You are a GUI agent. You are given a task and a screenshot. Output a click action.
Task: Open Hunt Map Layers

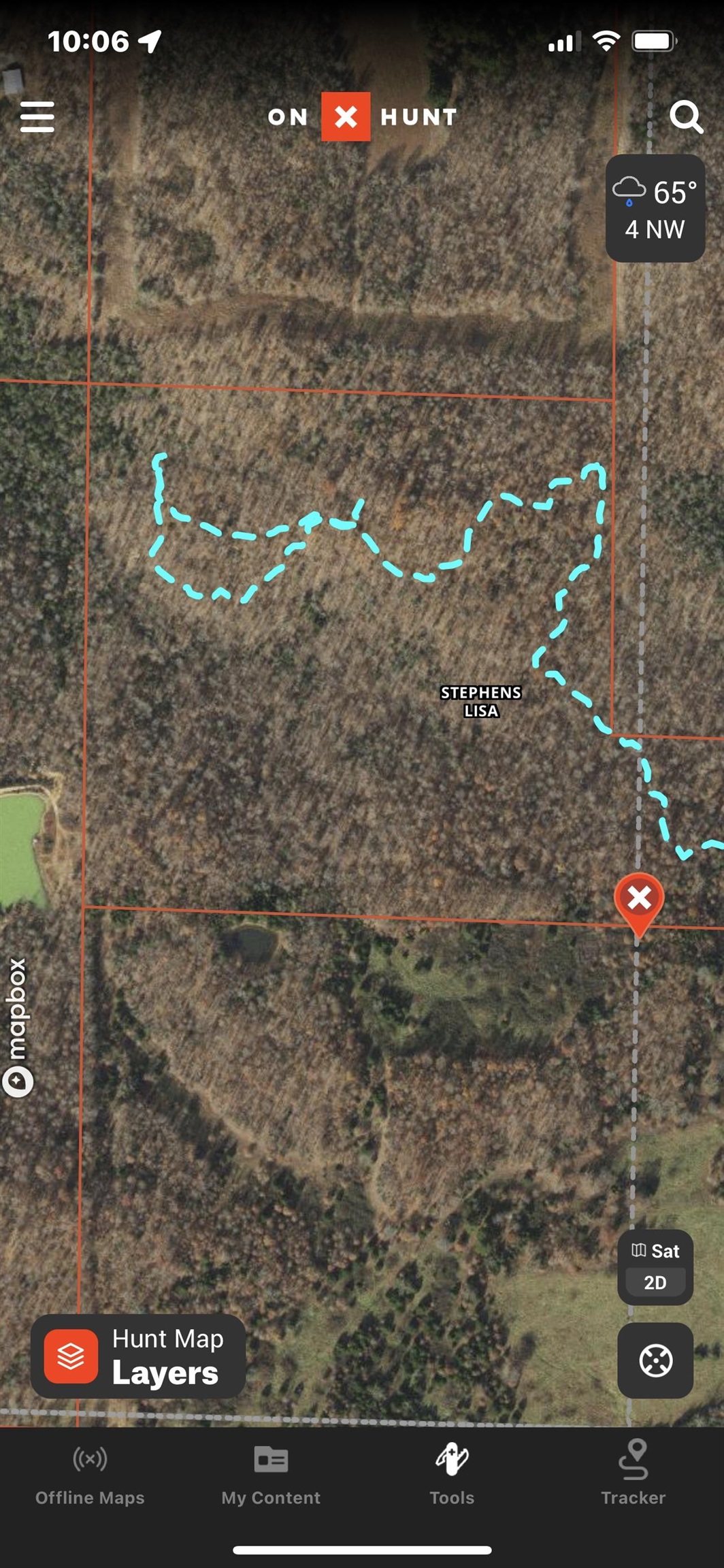tap(138, 1356)
